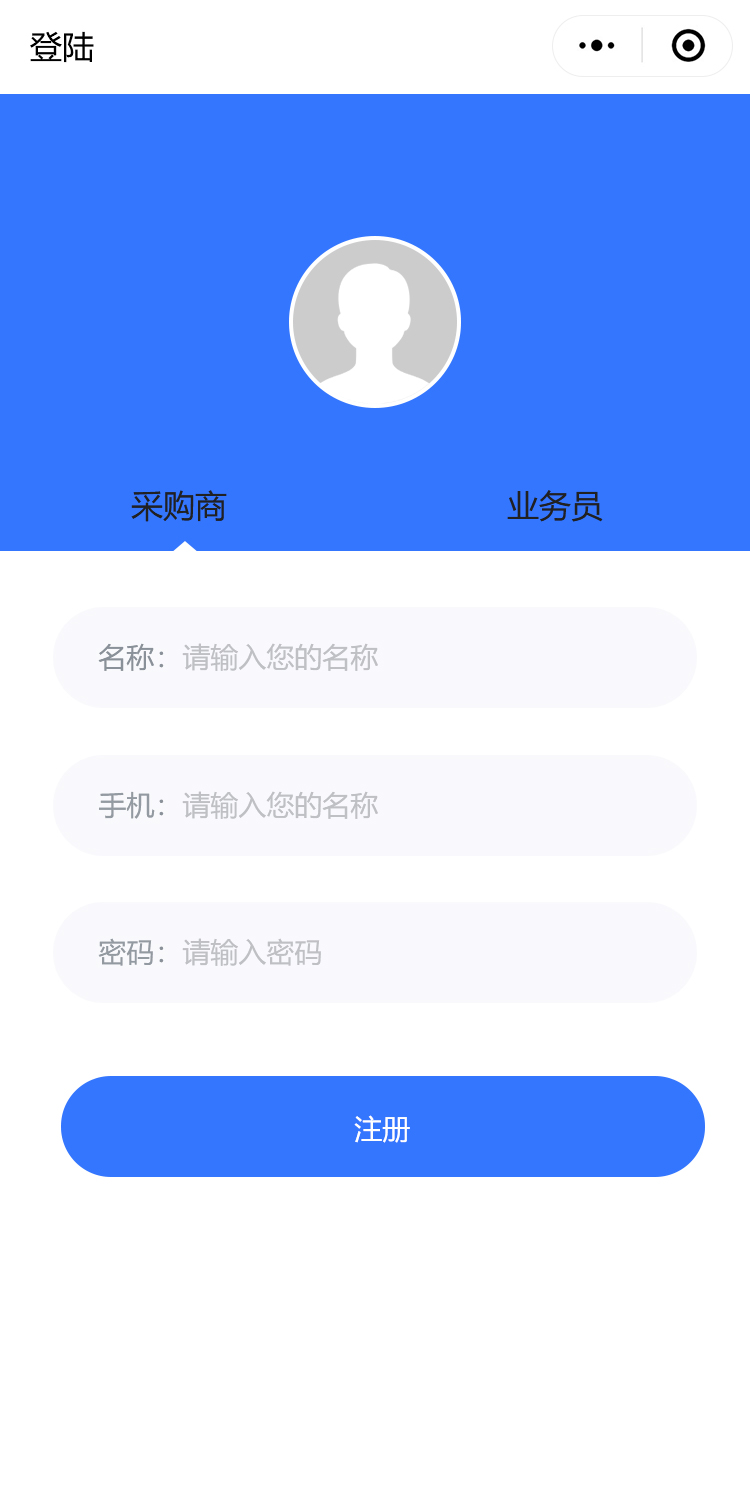The image size is (750, 1500).
Task: Open the mini program more-options menu
Action: (597, 46)
